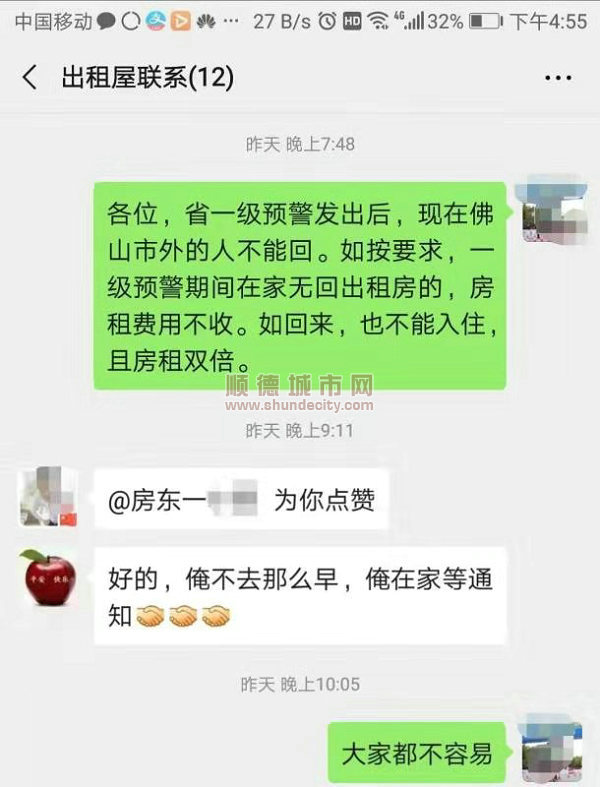Open the avatar beside the 为你点赞 message
This screenshot has width=600, height=787.
[48, 497]
